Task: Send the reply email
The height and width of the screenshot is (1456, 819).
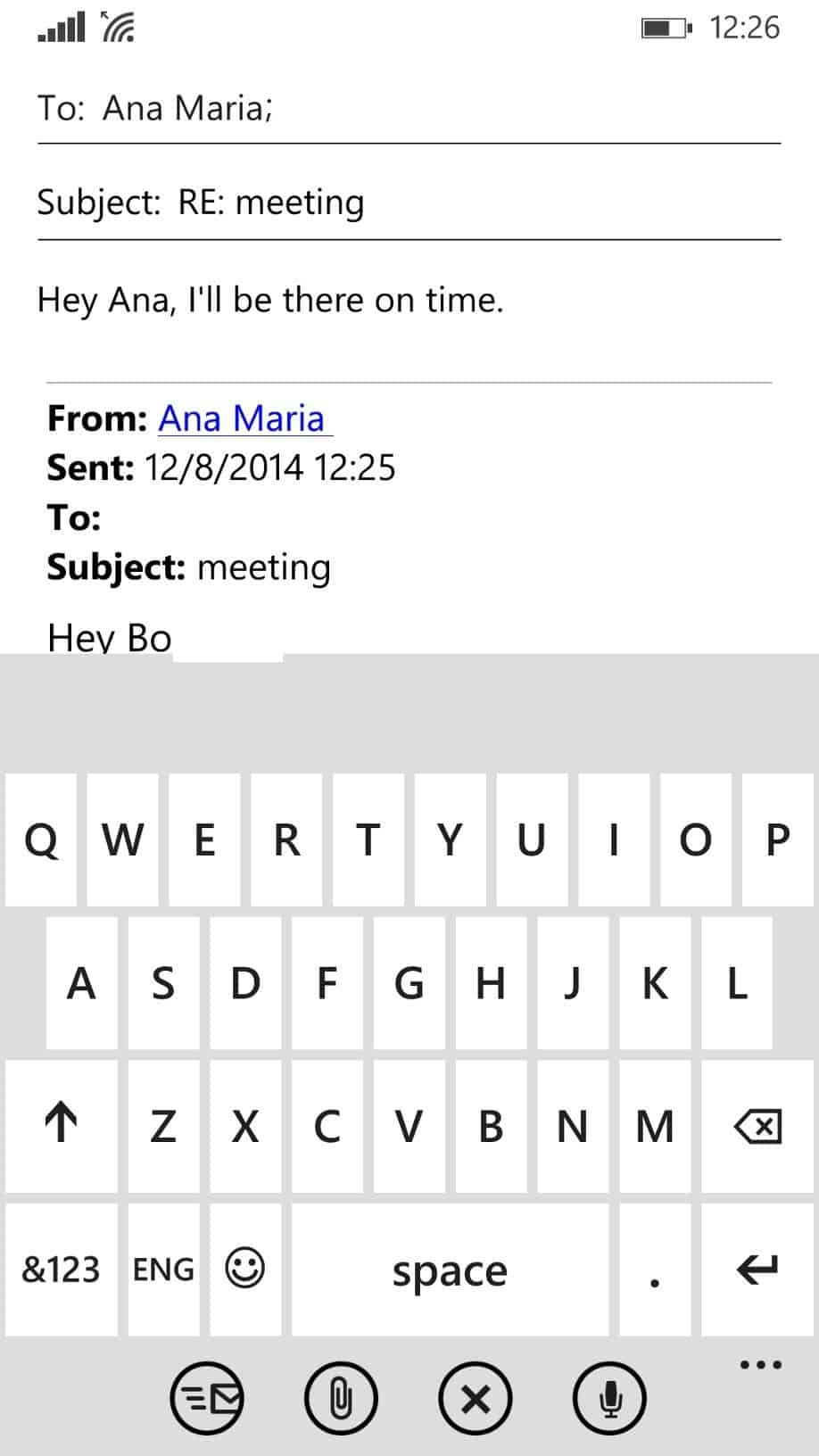Action: click(207, 1399)
